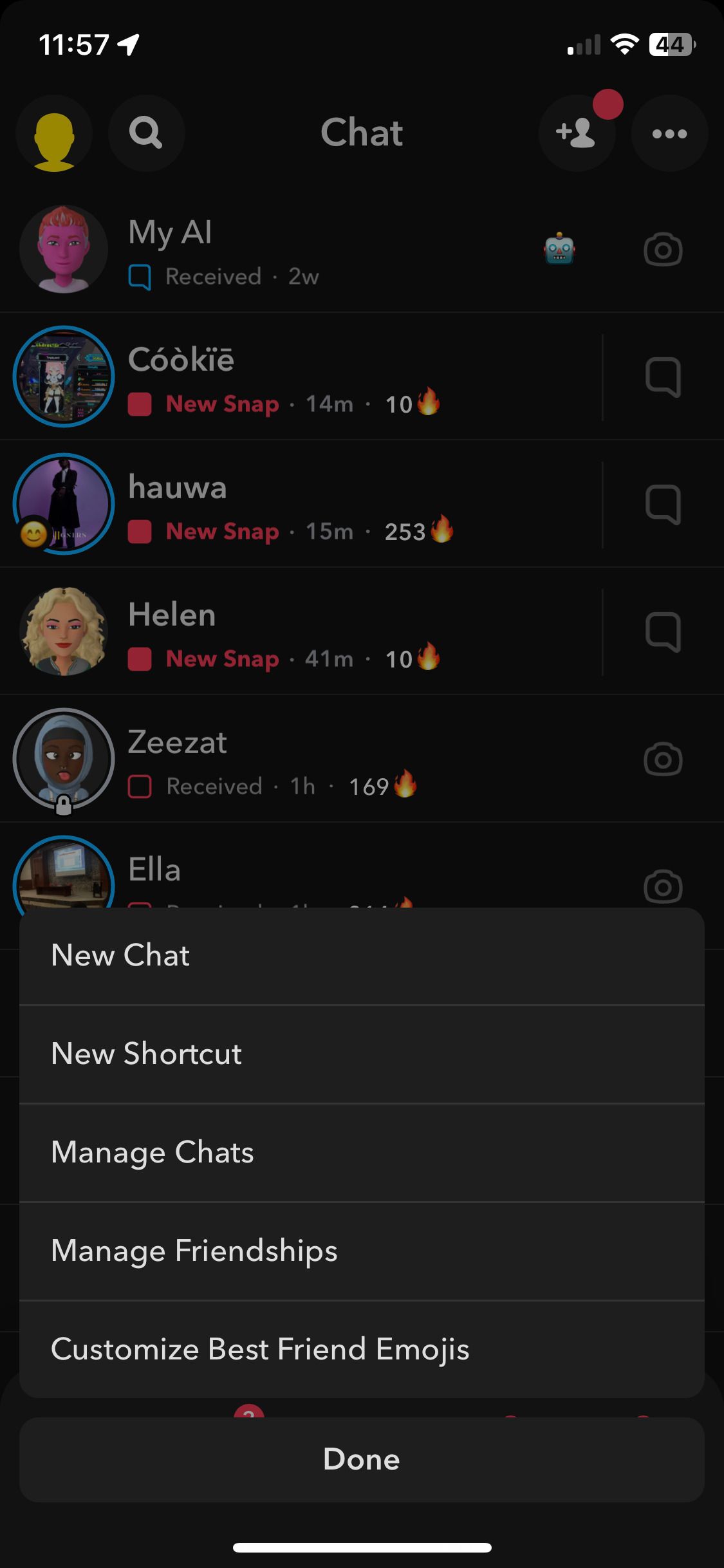Tap the chat reply icon beside Helen
This screenshot has height=1568, width=724.
[x=664, y=633]
